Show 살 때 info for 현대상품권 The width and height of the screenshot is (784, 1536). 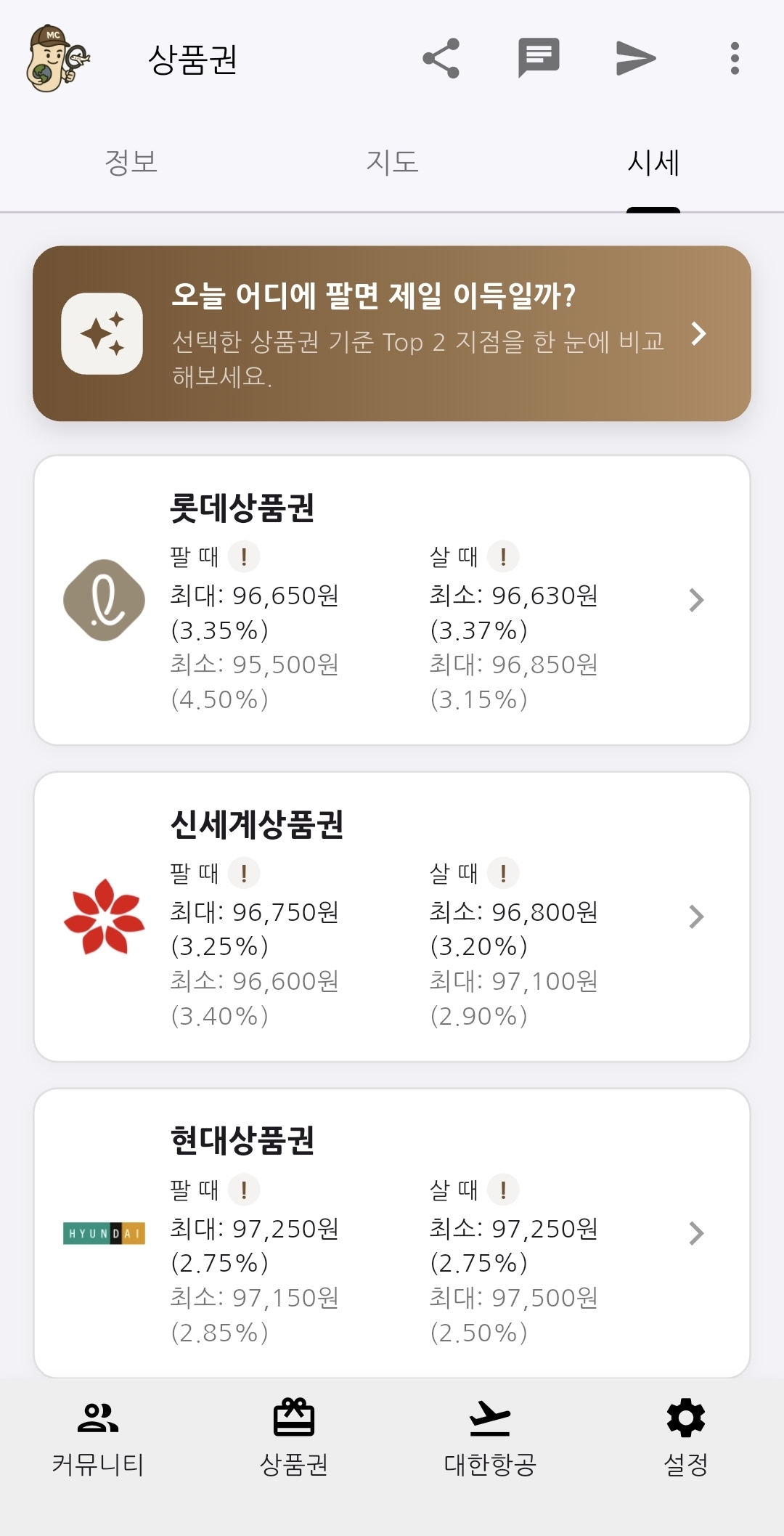pos(503,1190)
